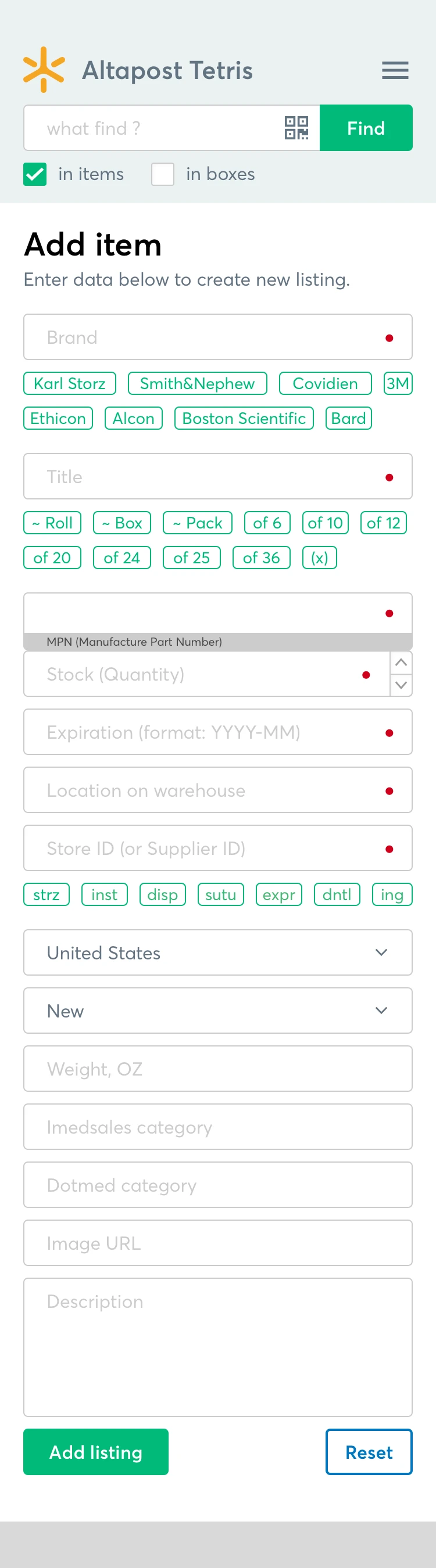Screen dimensions: 436x1568
Task: Expand the United States country dropdown
Action: click(217, 952)
